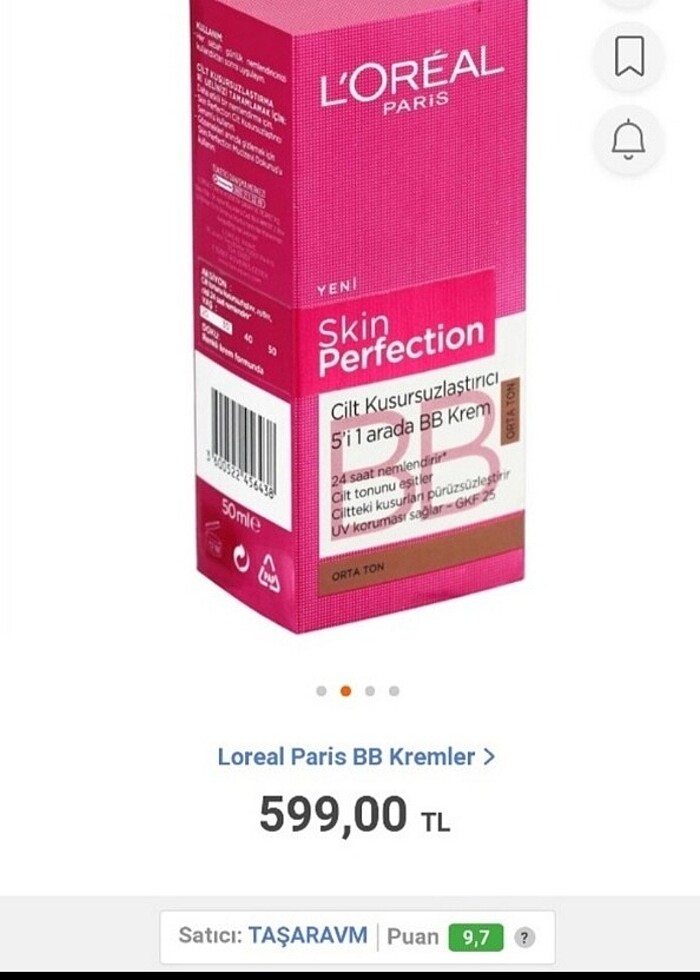Bookmark this L'Oréal BB cream product

click(628, 57)
